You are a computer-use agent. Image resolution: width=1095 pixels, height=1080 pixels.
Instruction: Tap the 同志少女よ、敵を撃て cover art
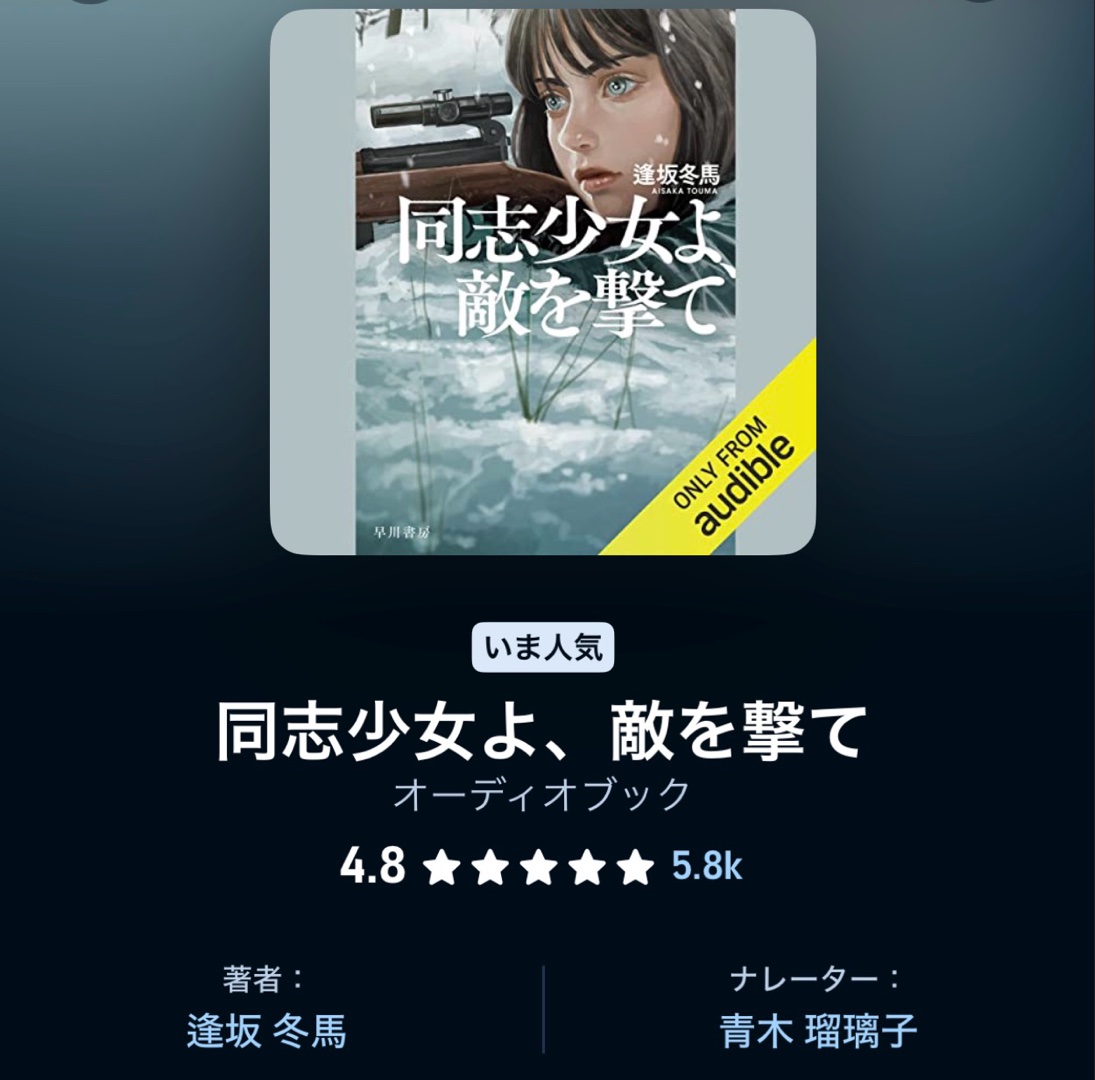point(543,282)
